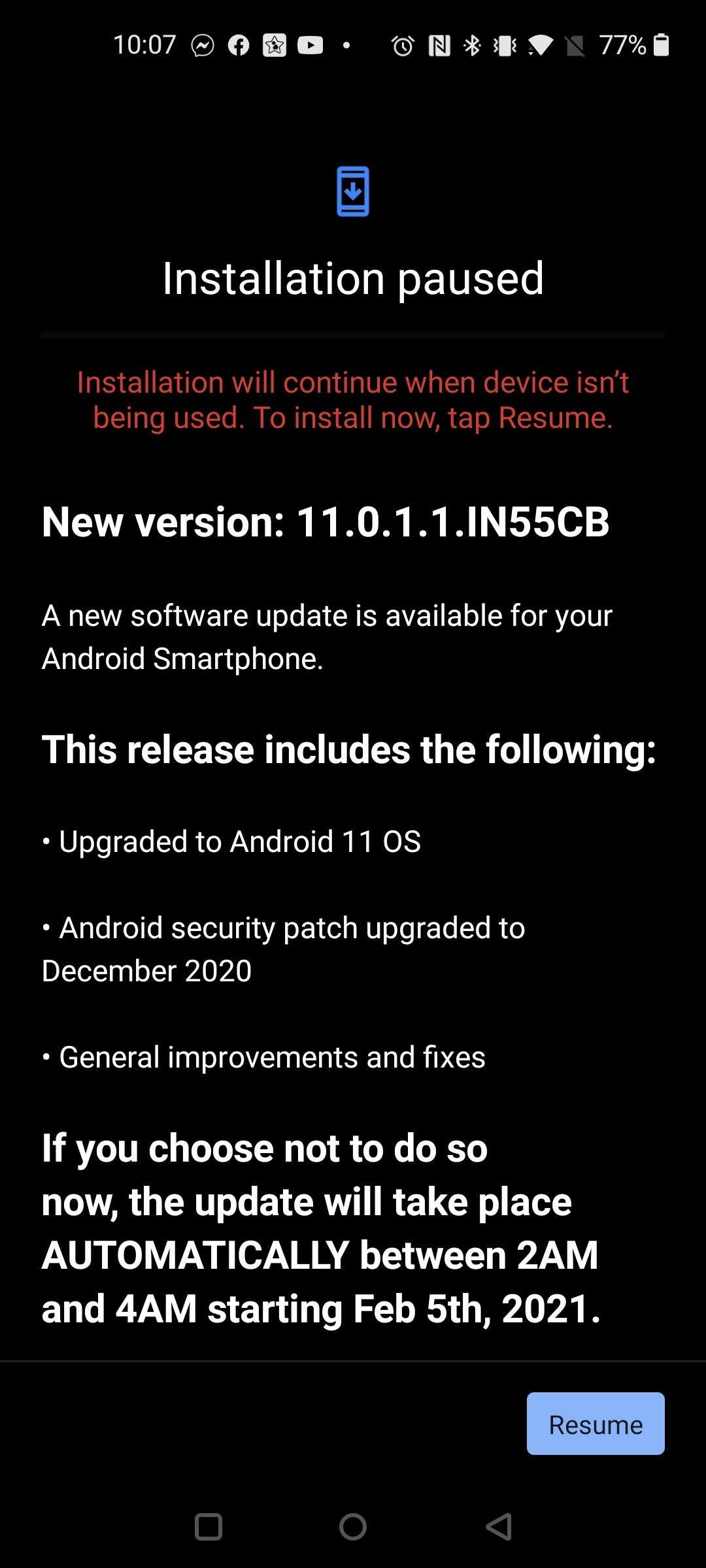Open the recent apps view

[209, 1527]
